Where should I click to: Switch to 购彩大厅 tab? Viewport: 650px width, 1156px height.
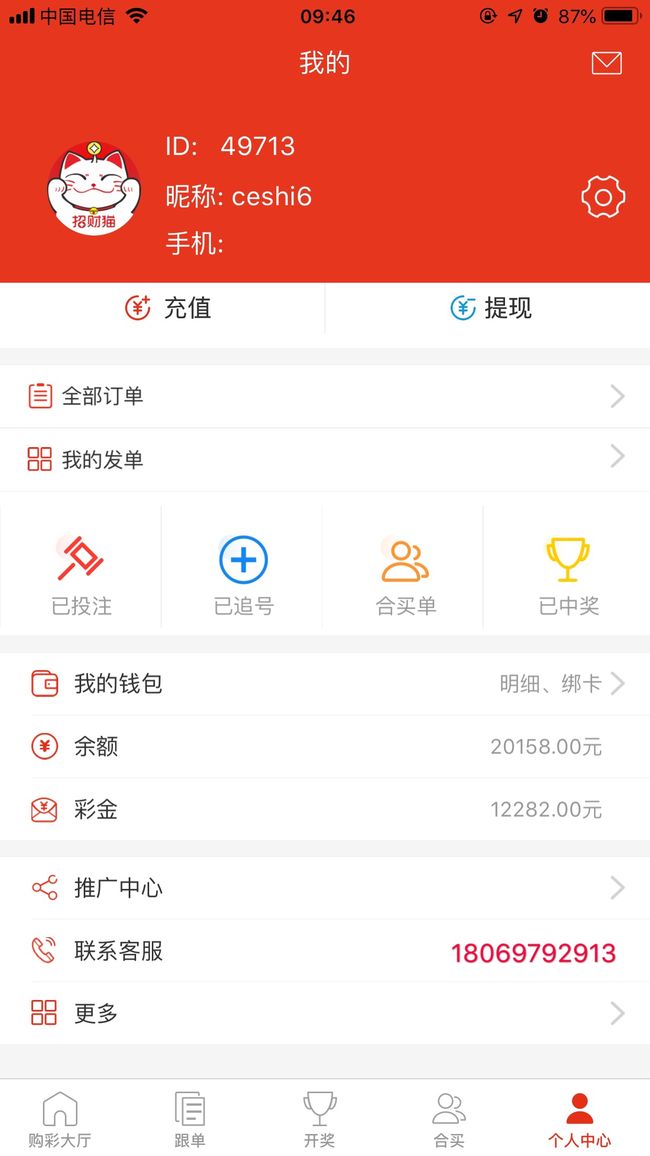pyautogui.click(x=60, y=1118)
